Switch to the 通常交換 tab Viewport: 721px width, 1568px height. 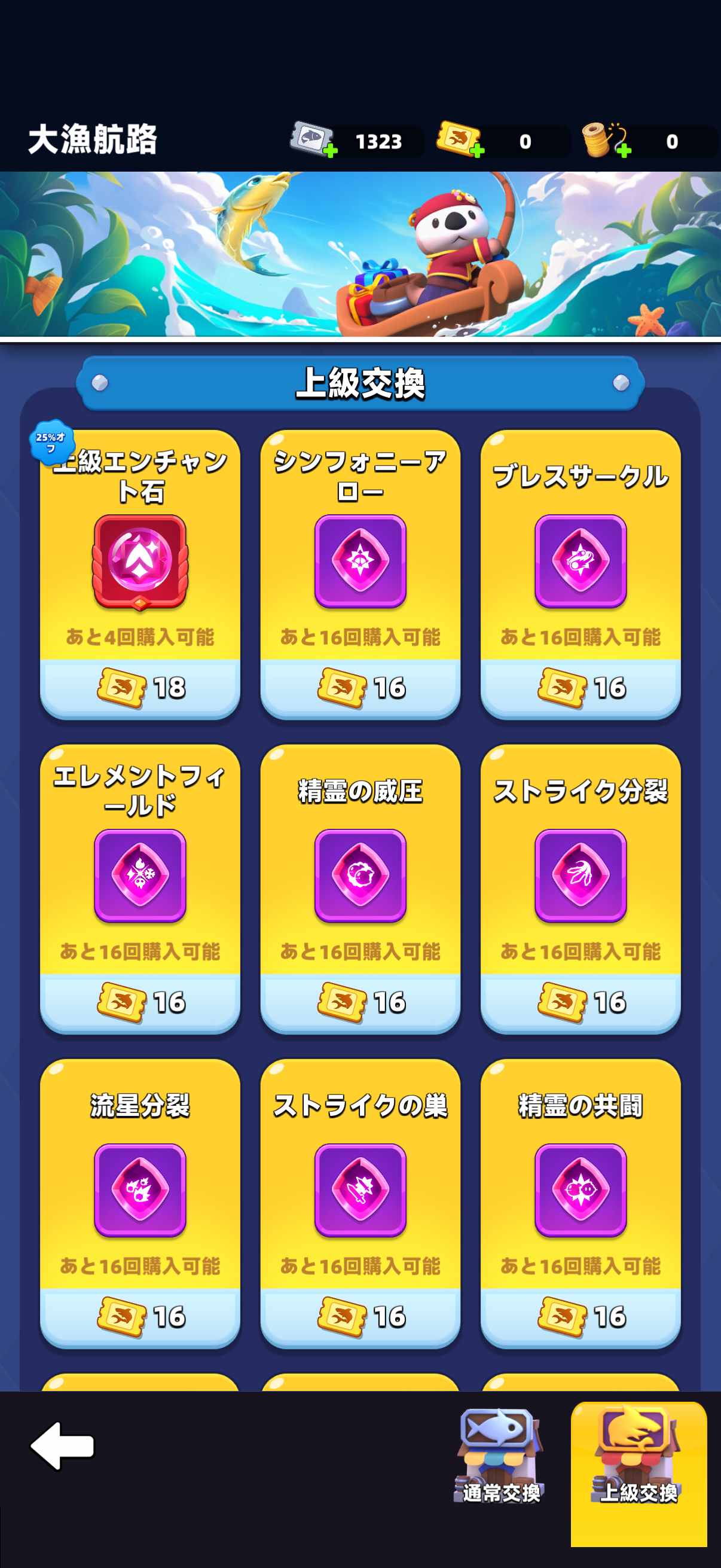coord(499,1457)
